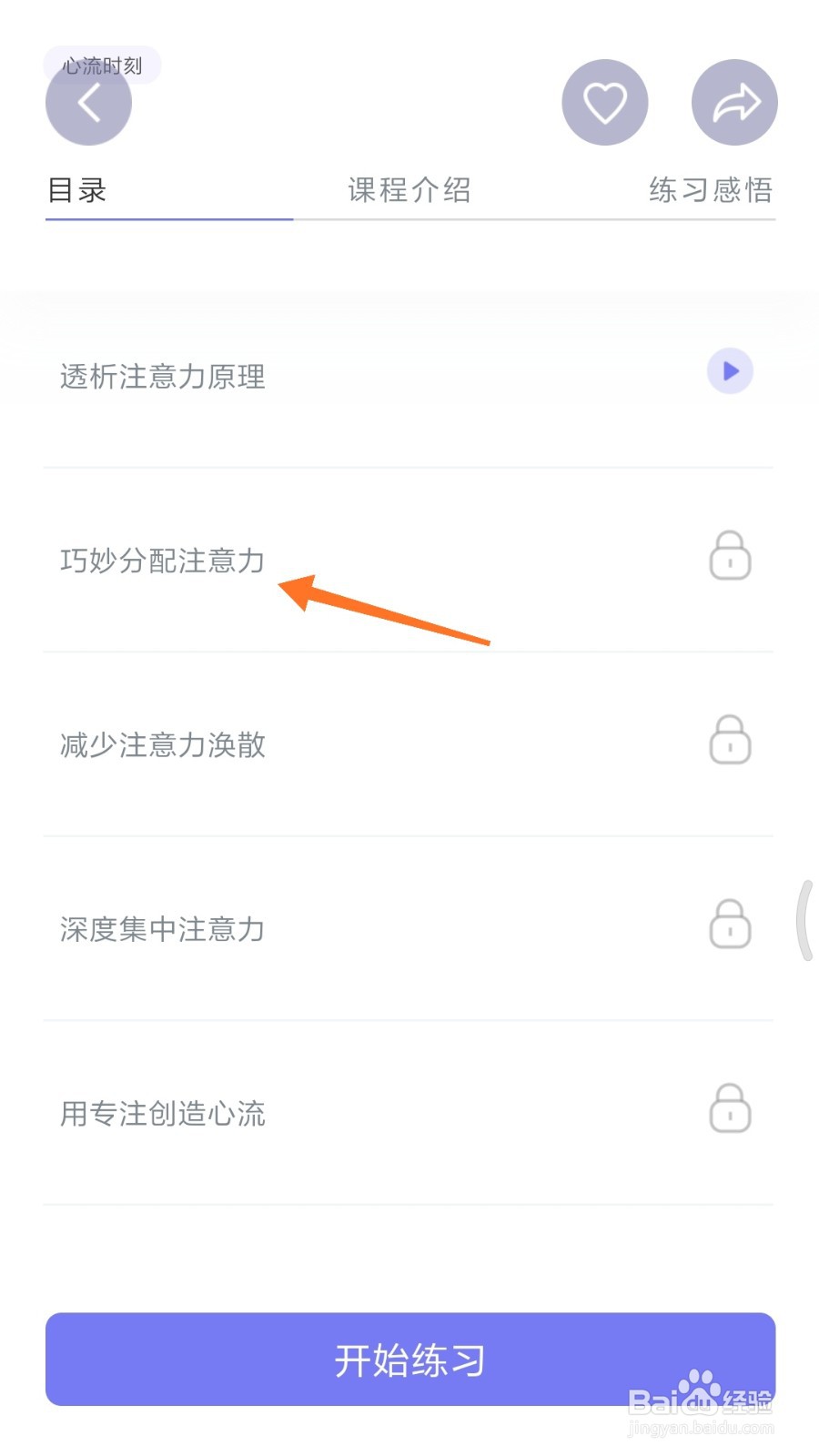Open the 减少注意力涣散 lesson
Image resolution: width=819 pixels, height=1456 pixels.
pos(163,745)
